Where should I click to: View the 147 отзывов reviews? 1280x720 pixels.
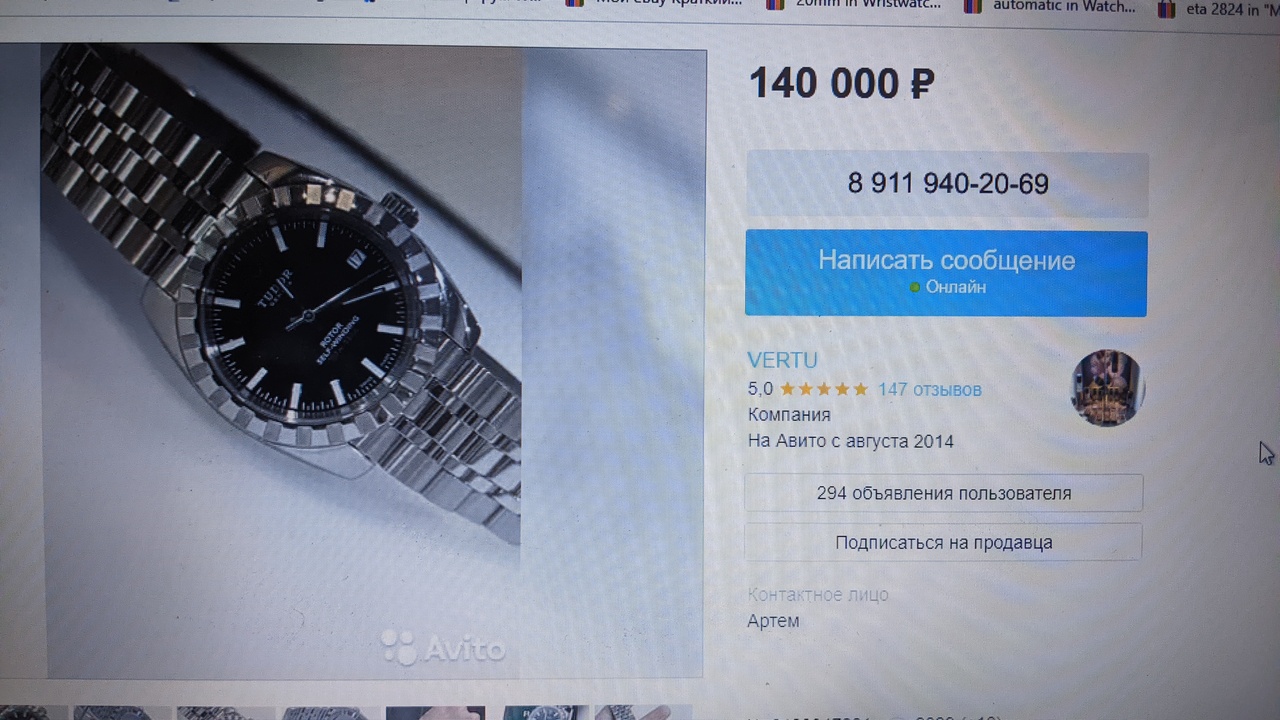click(929, 389)
